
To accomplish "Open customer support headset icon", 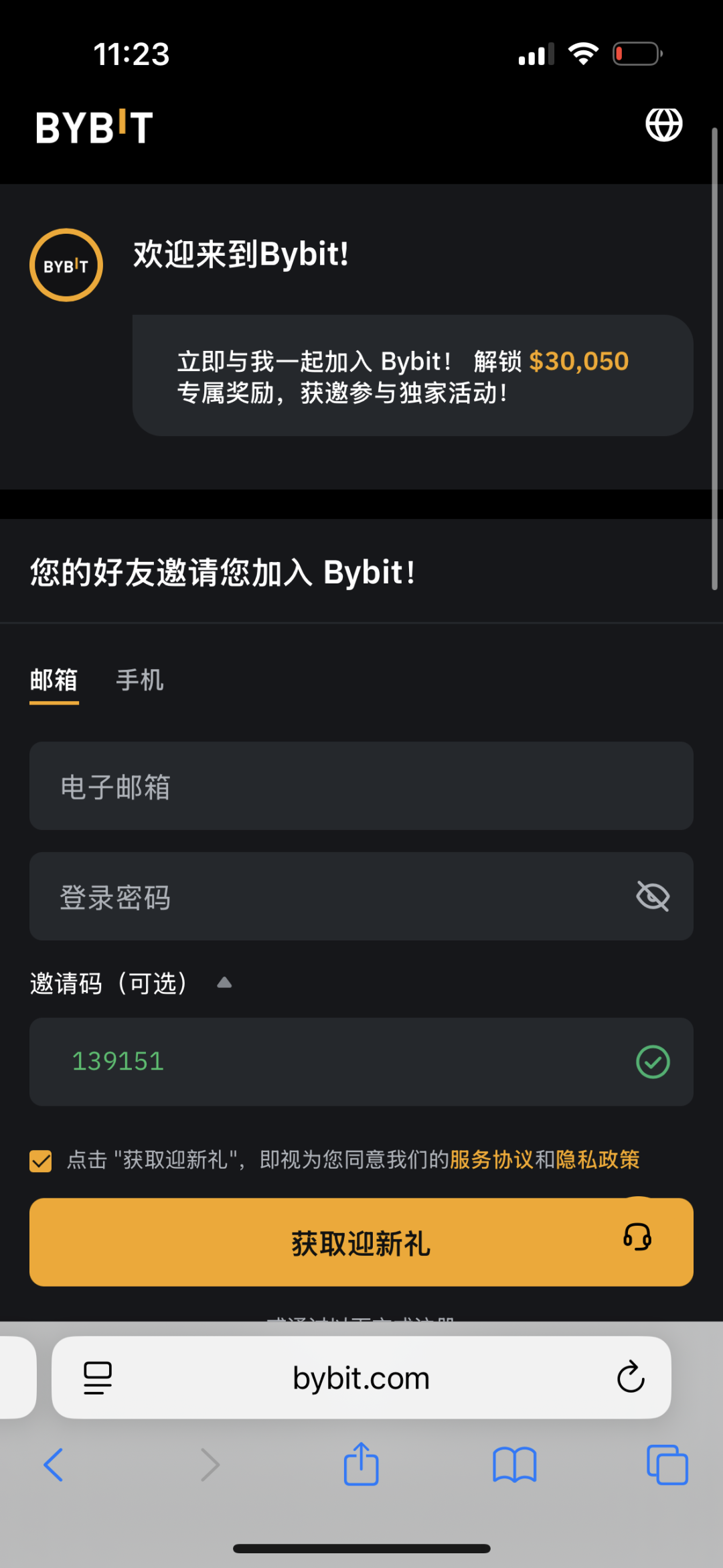I will [x=637, y=1236].
